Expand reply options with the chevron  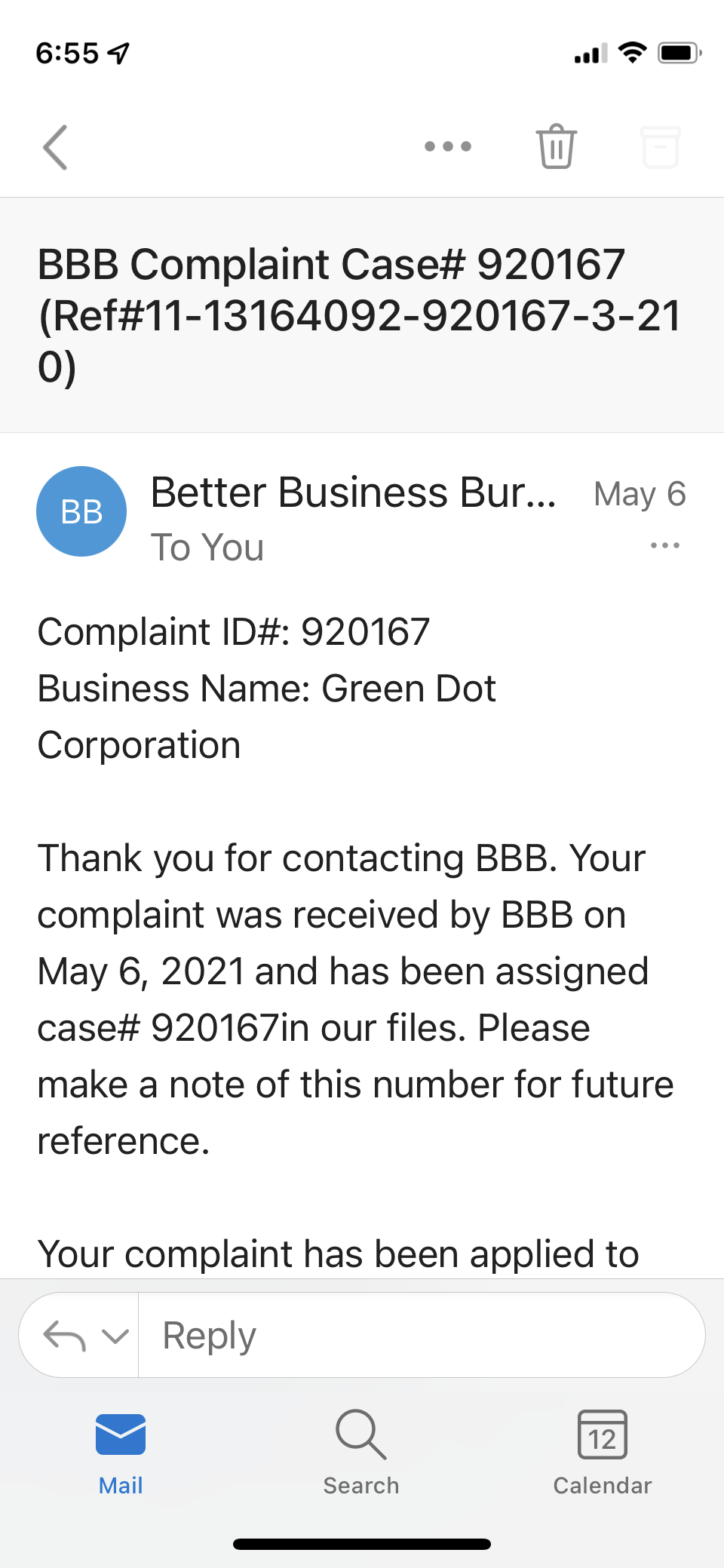tap(115, 1335)
